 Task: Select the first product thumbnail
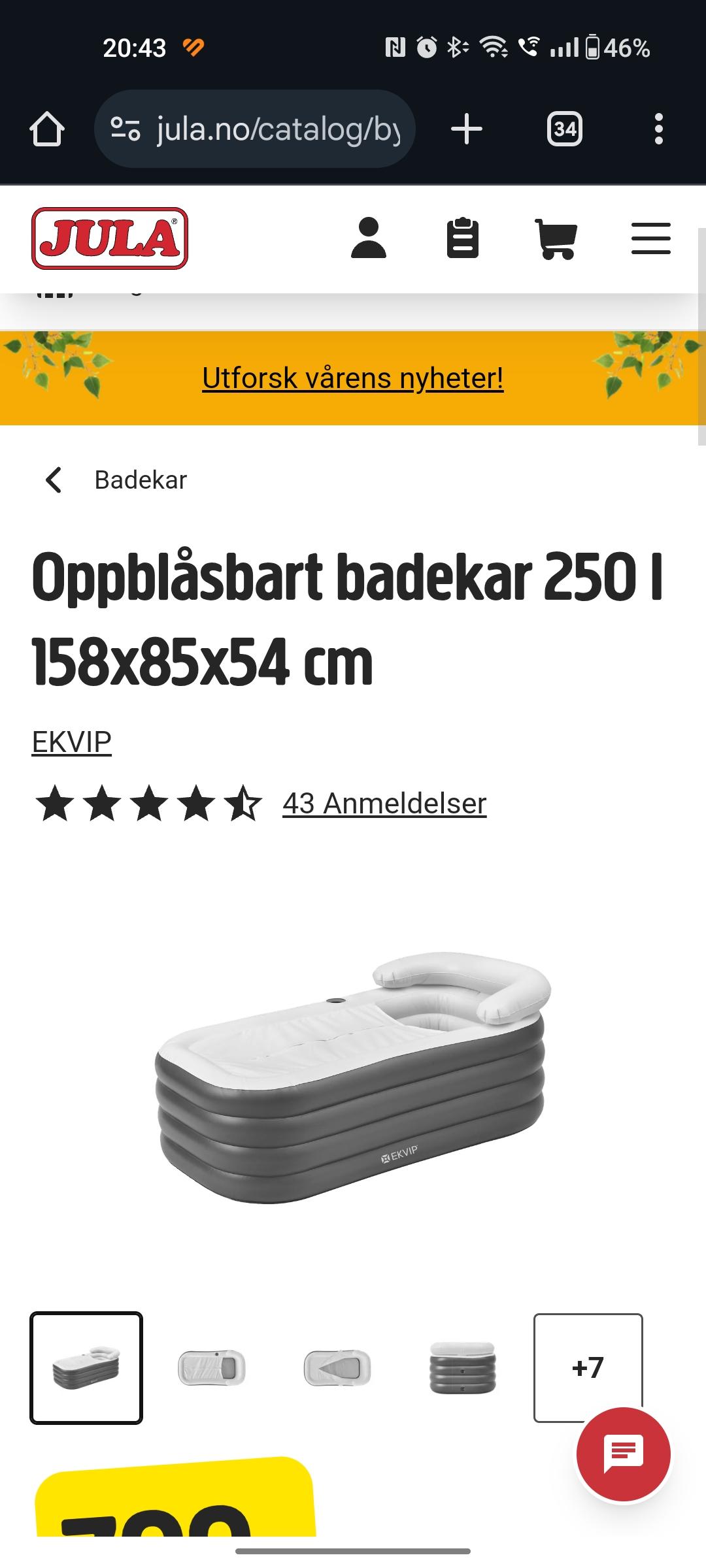86,1367
